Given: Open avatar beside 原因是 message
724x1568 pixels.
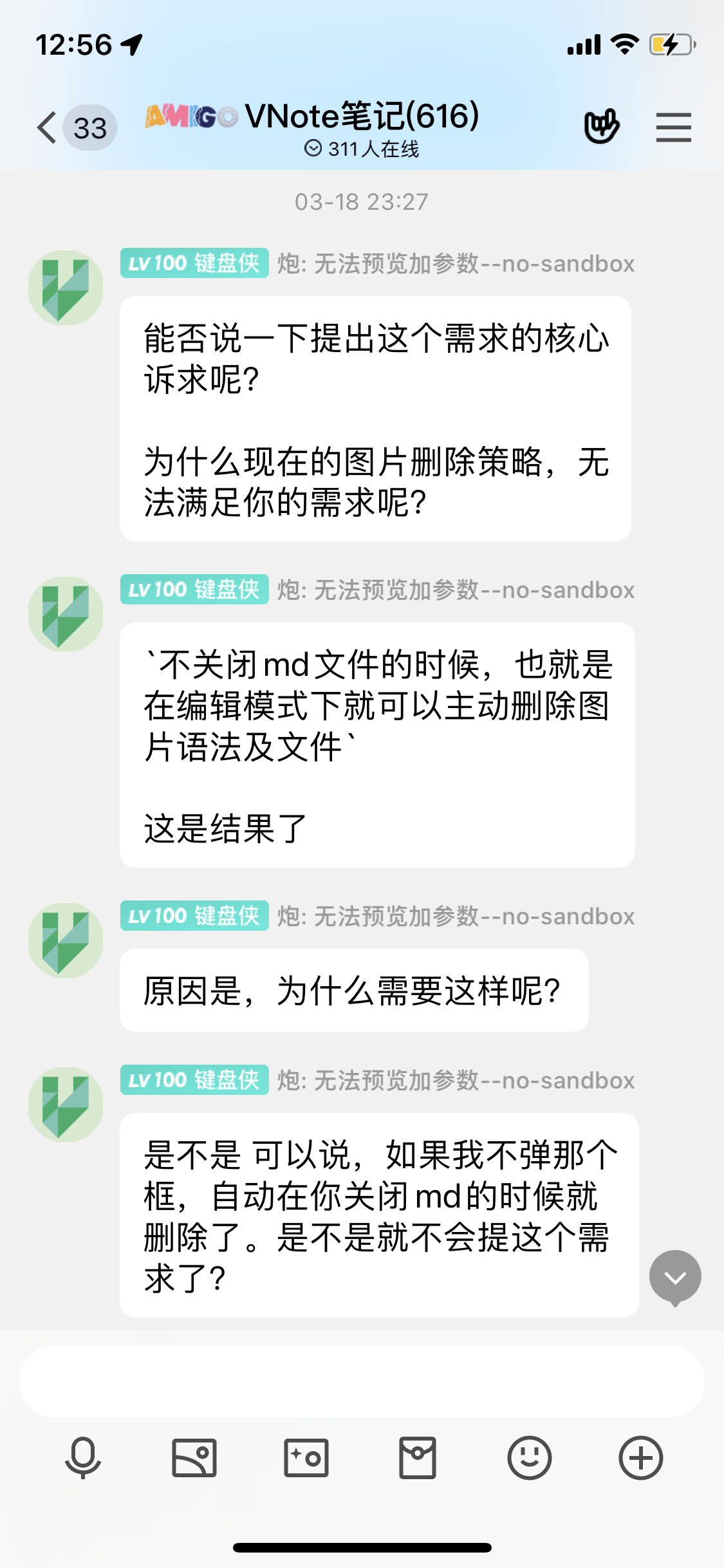Looking at the screenshot, I should tap(66, 940).
